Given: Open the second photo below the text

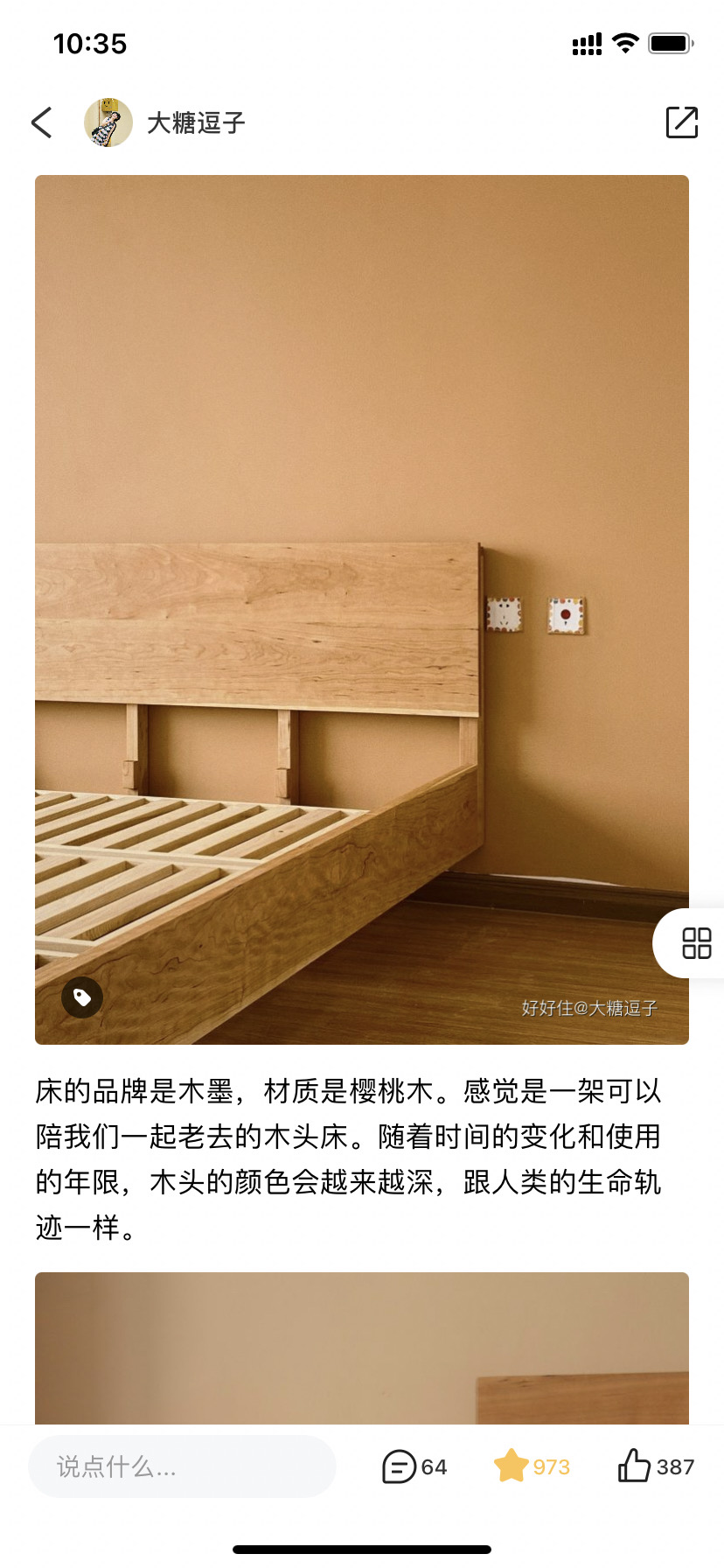Looking at the screenshot, I should (362, 1347).
